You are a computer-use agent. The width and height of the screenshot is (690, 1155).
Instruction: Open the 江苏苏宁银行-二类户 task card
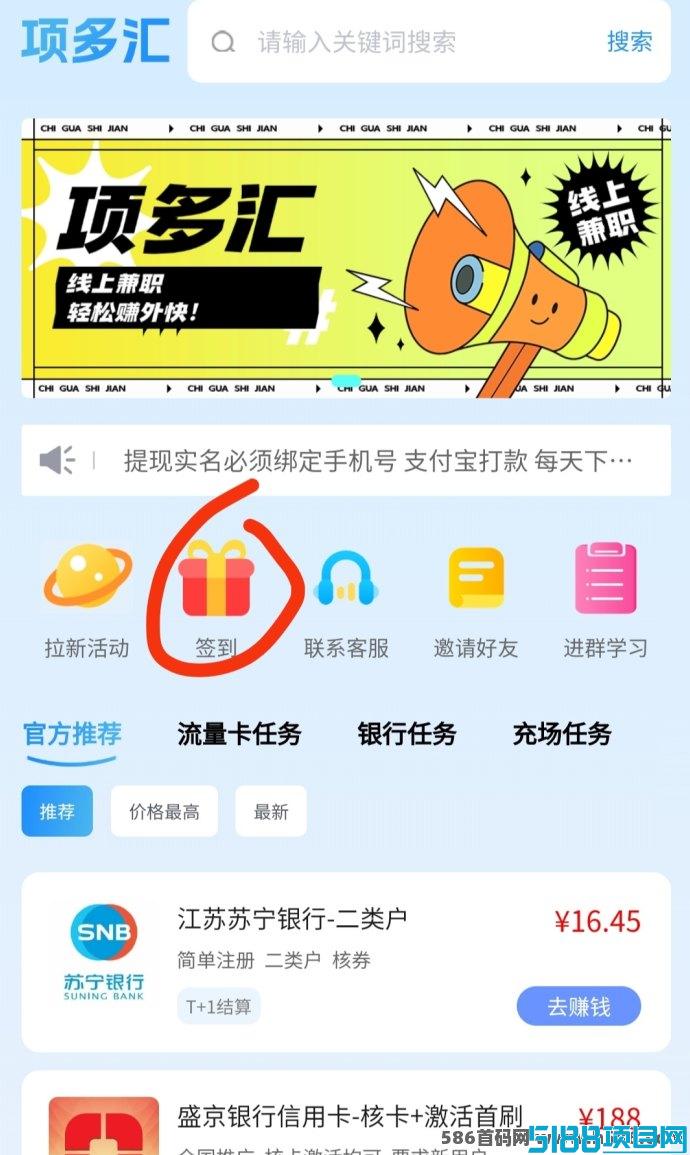click(x=346, y=963)
